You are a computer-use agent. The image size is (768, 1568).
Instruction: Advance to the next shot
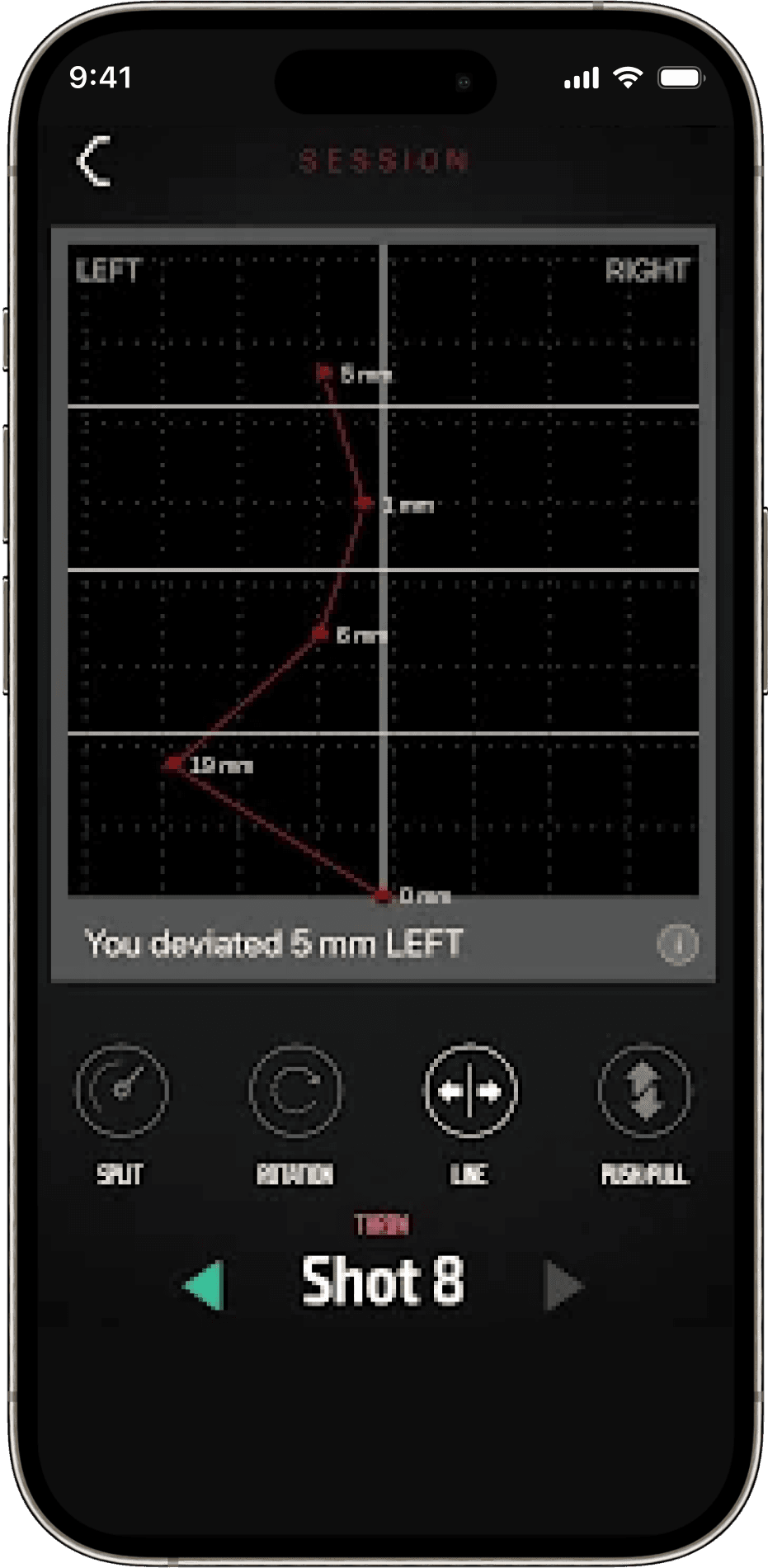[x=564, y=1285]
